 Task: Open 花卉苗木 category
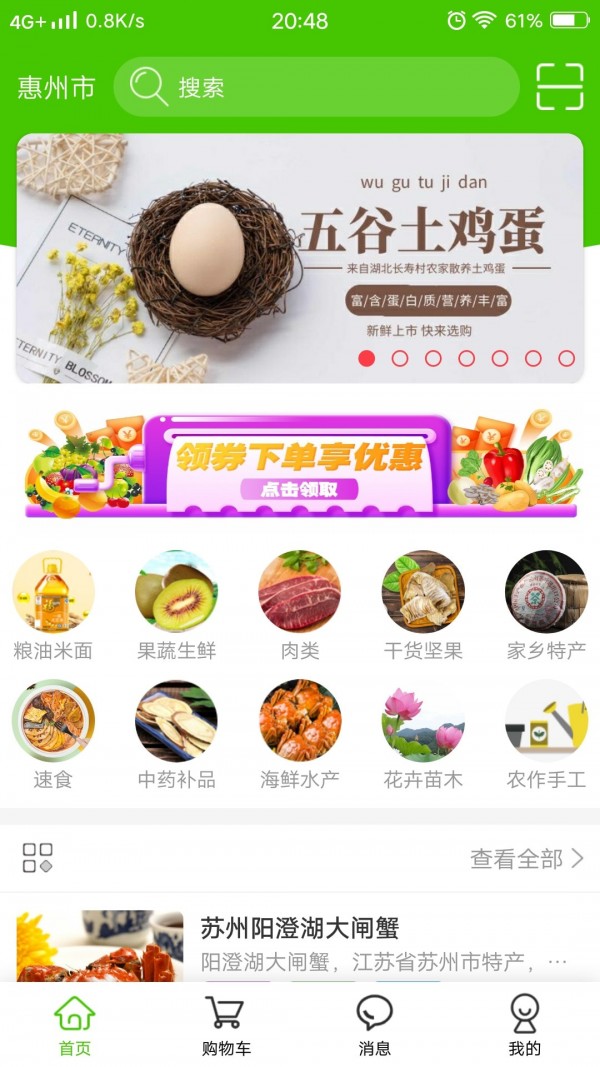click(x=423, y=734)
